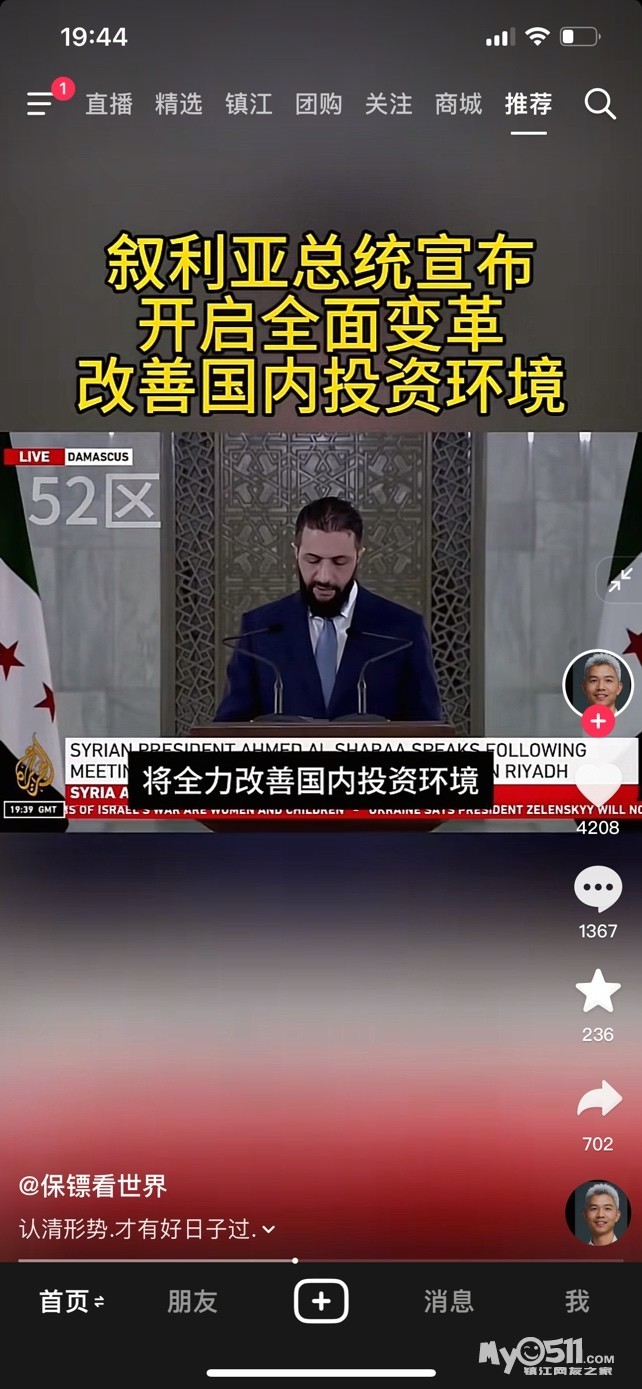This screenshot has width=642, height=1389.
Task: Share this video with the arrow
Action: click(598, 1100)
